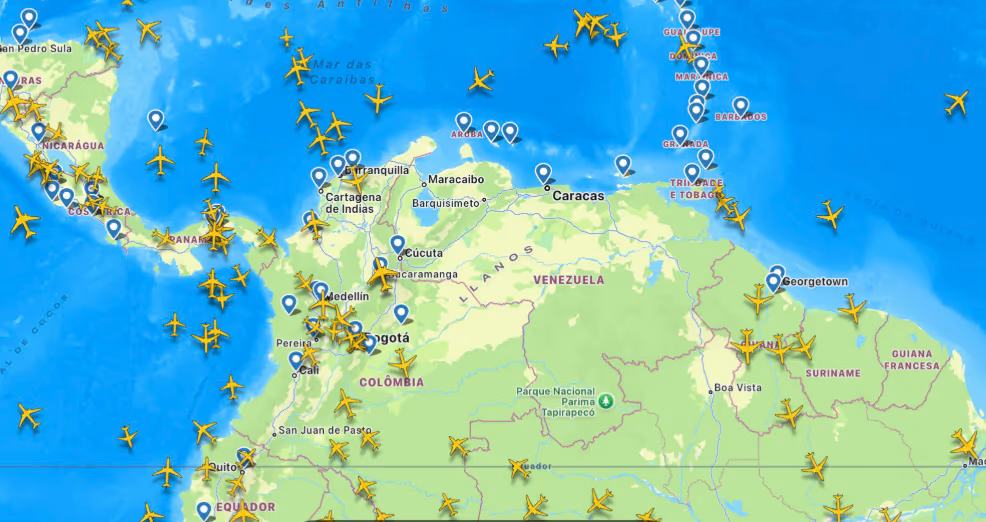Open the Granada airport pin
The width and height of the screenshot is (986, 522).
tap(680, 133)
